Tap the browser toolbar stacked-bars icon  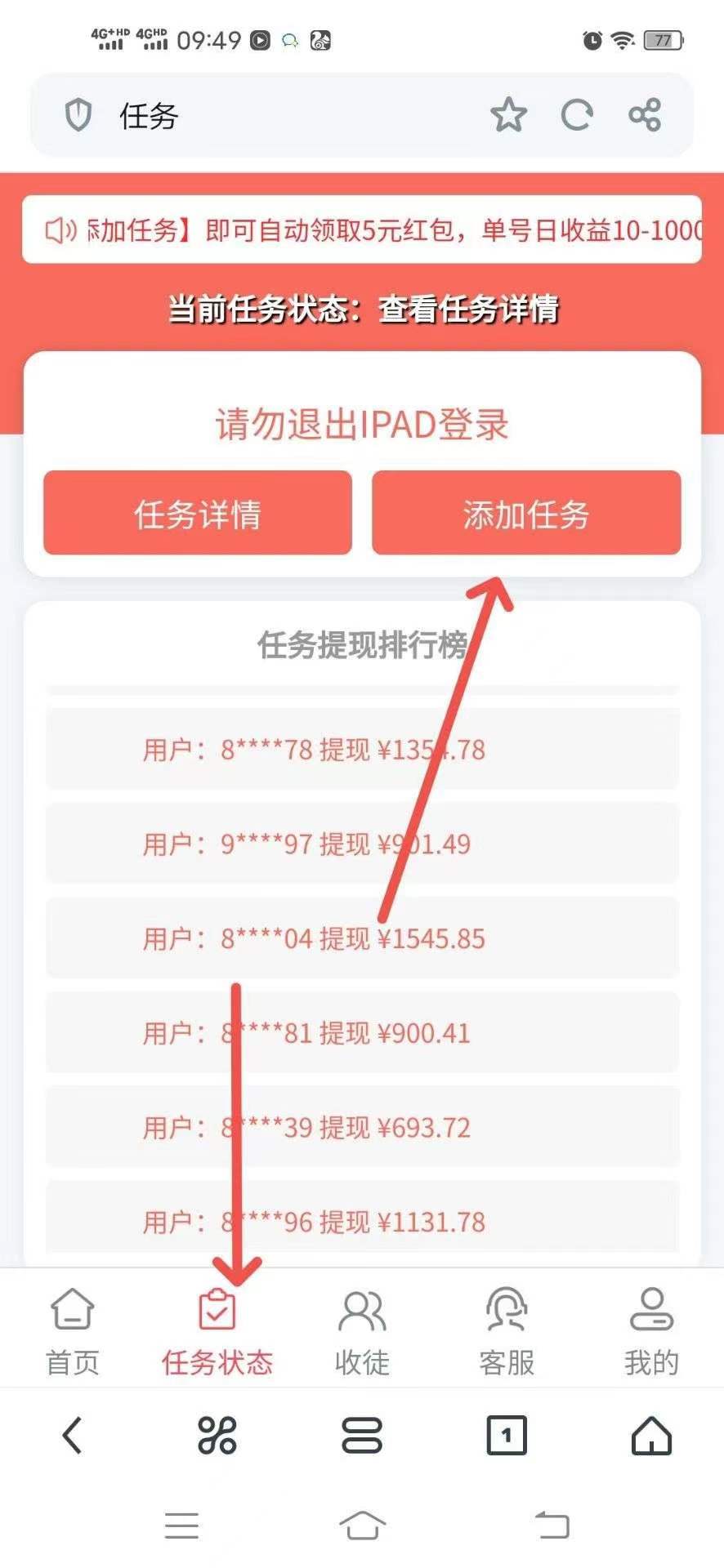pos(362,1435)
